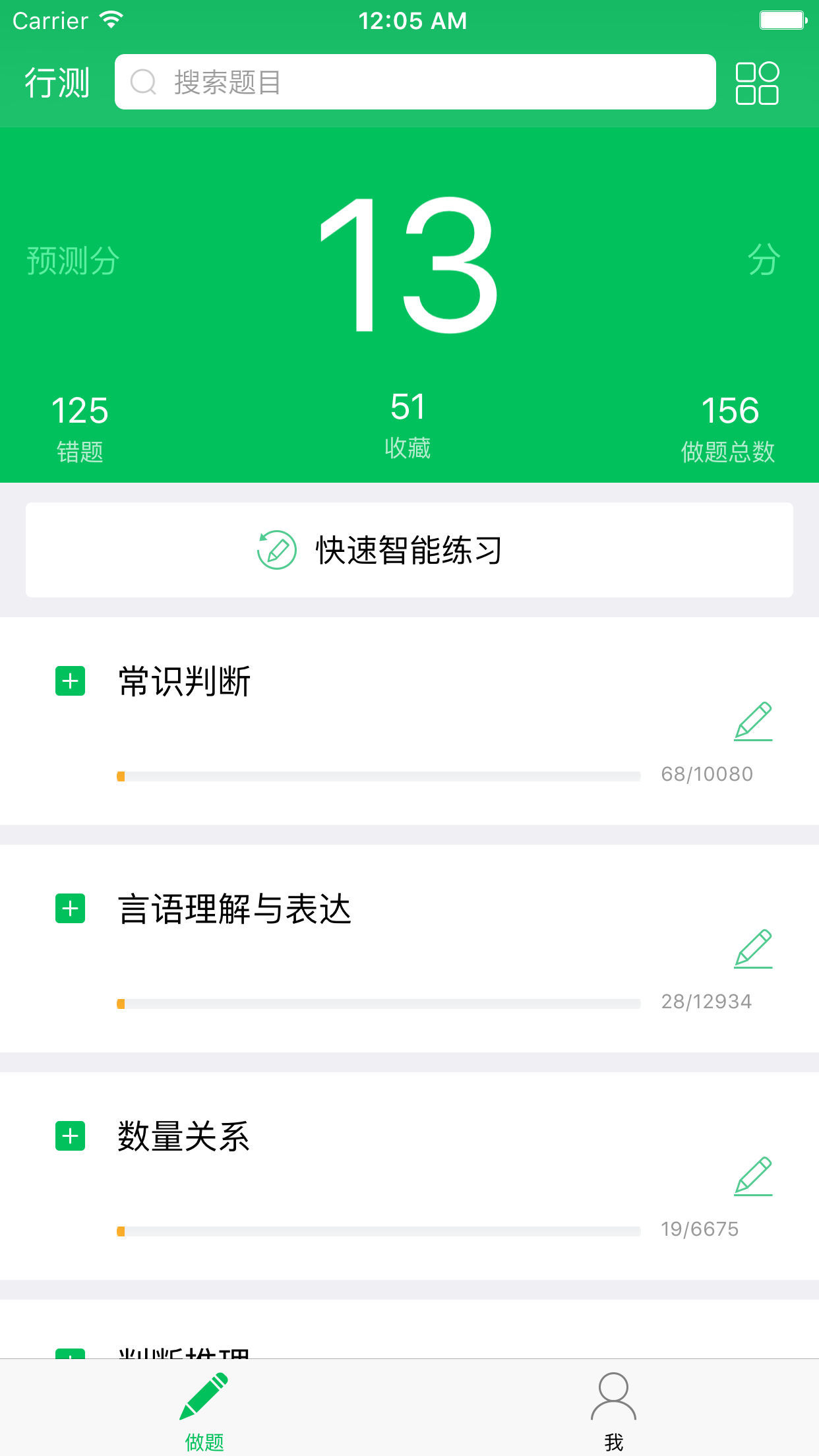Expand the 言语理解与表达 category
The width and height of the screenshot is (819, 1456).
71,909
